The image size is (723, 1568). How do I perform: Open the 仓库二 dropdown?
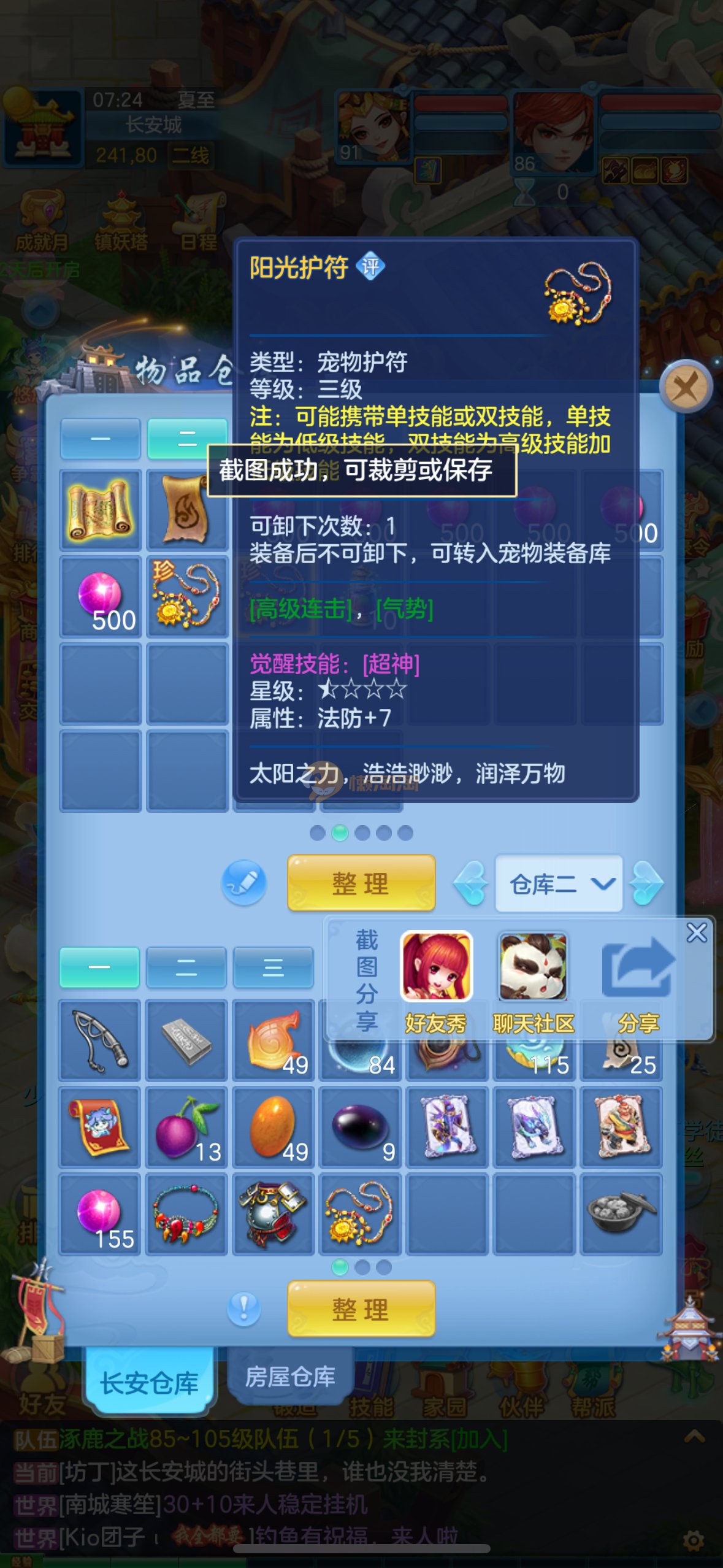[559, 884]
